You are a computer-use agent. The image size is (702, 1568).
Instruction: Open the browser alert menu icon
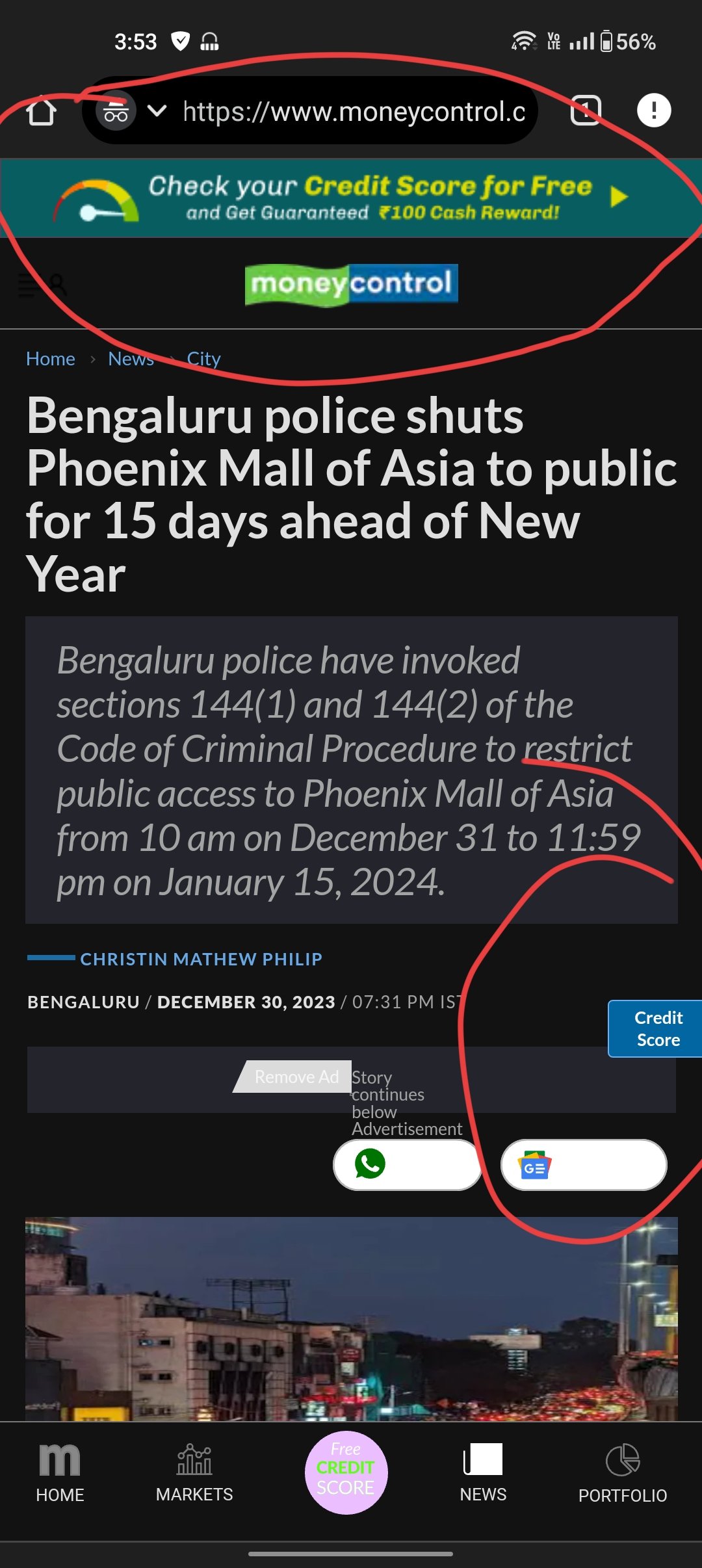pos(653,111)
